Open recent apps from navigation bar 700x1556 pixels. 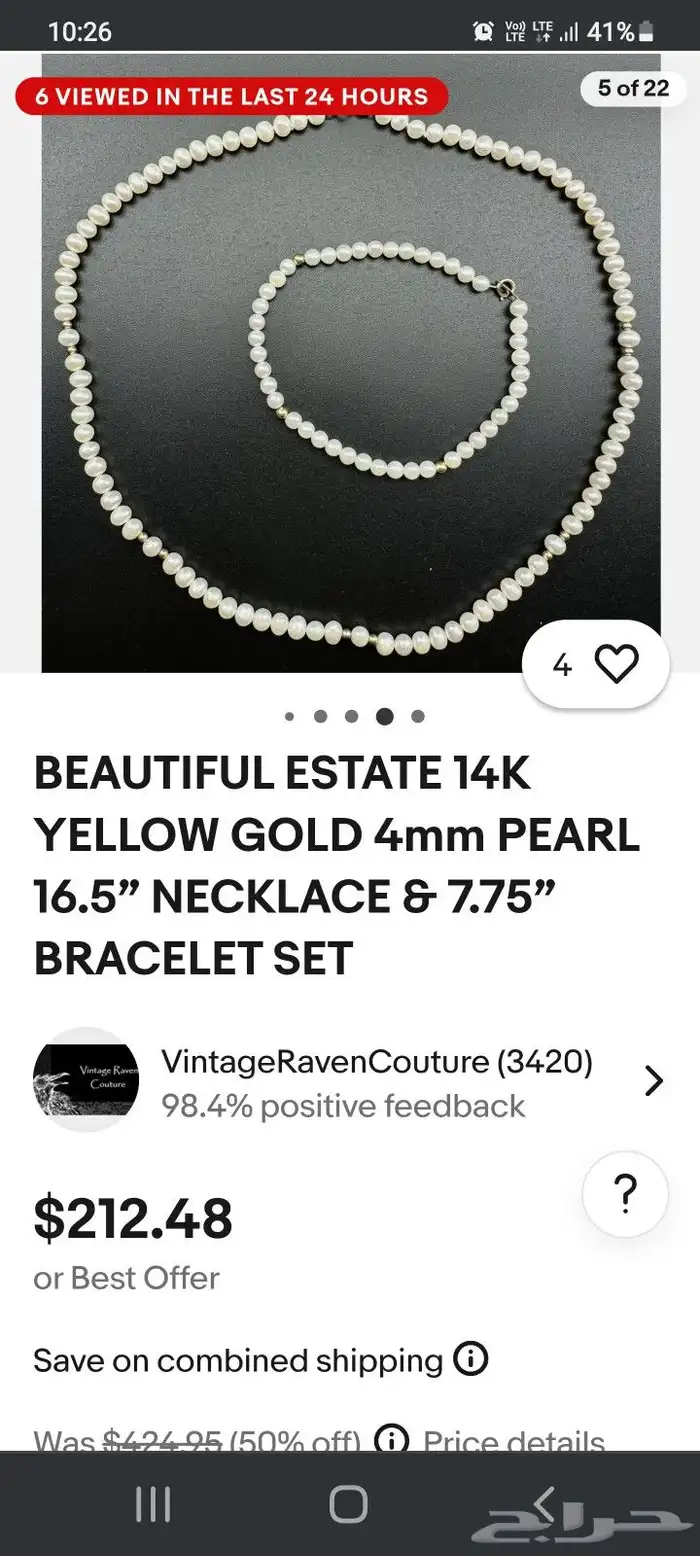(x=153, y=1504)
